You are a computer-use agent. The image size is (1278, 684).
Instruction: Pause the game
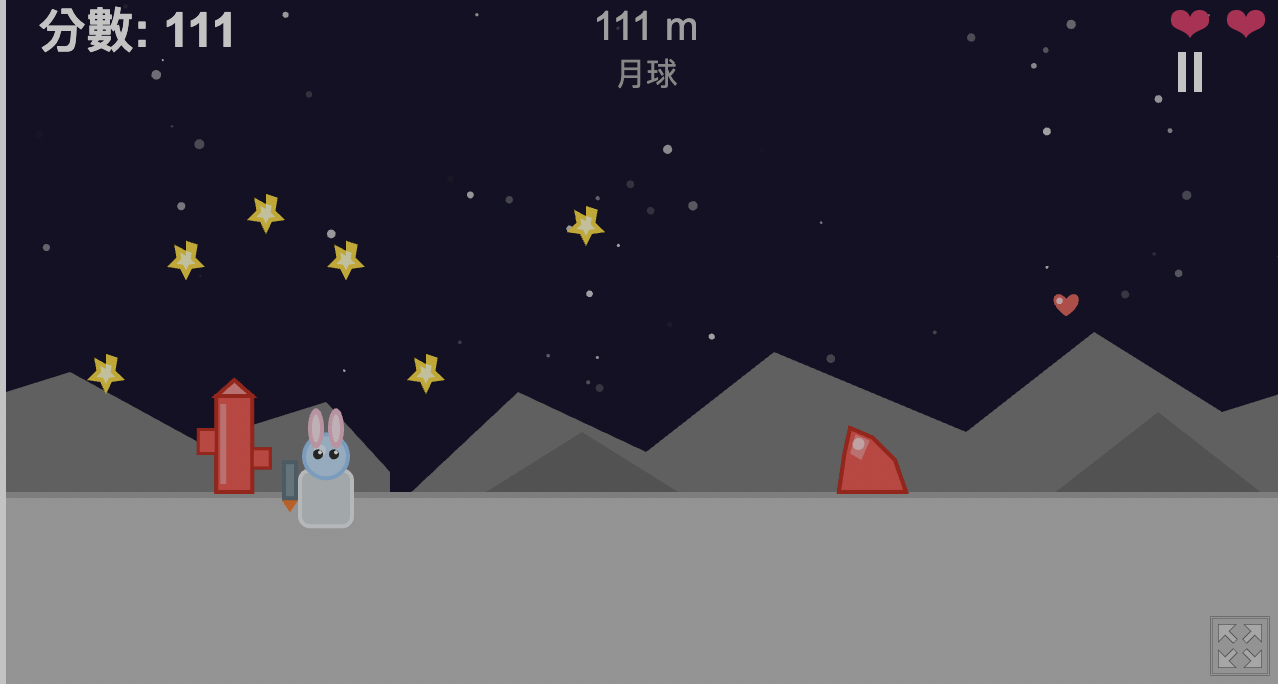1189,72
